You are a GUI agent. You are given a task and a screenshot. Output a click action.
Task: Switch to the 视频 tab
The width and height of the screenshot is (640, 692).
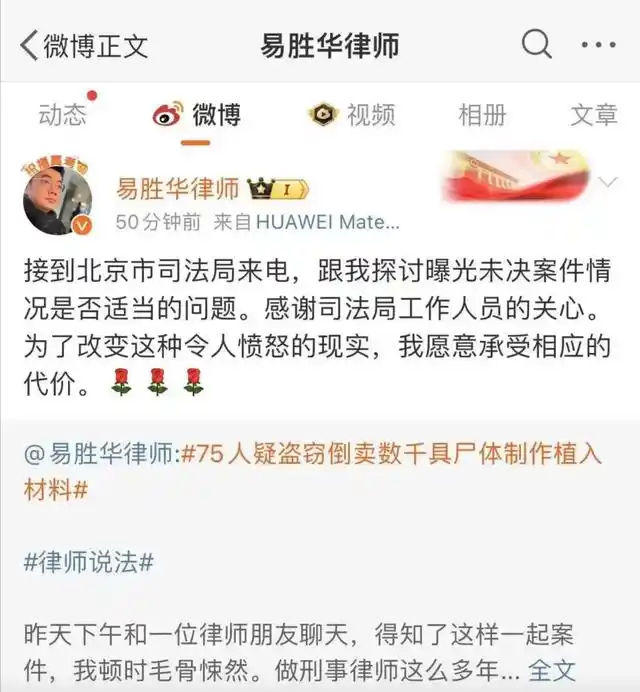point(353,115)
